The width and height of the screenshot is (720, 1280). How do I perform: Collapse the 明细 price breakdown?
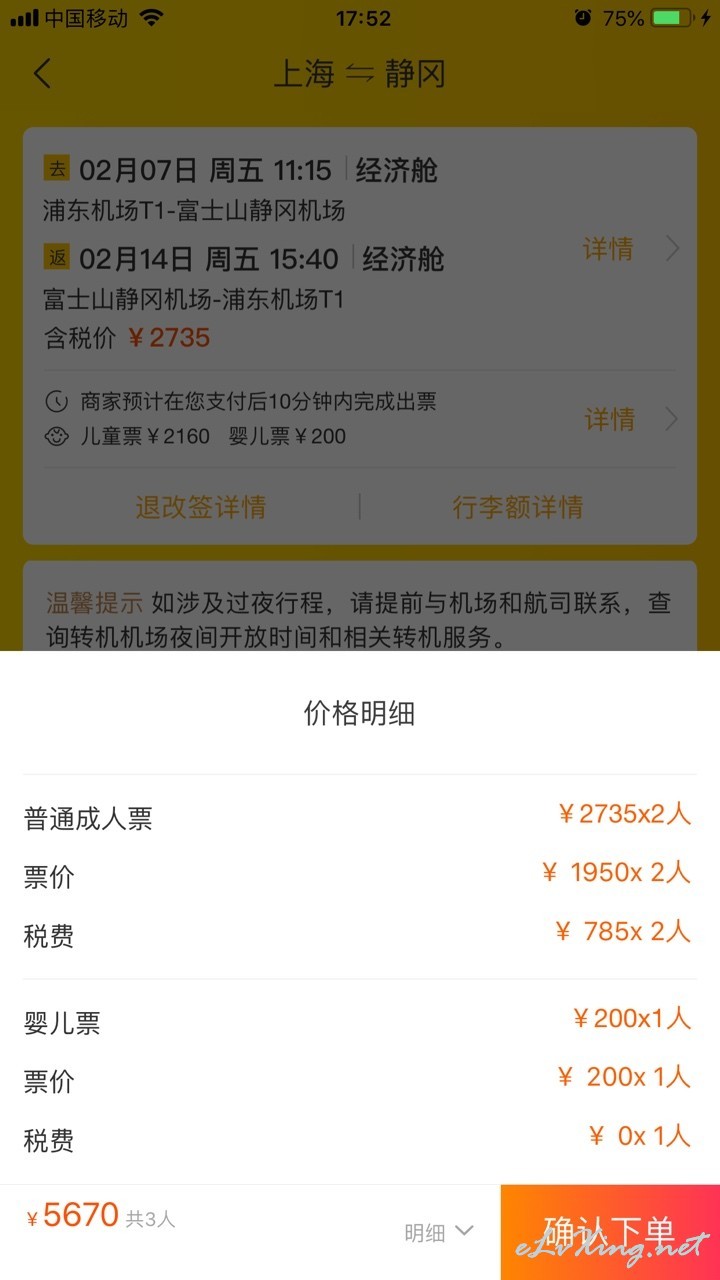point(439,1233)
